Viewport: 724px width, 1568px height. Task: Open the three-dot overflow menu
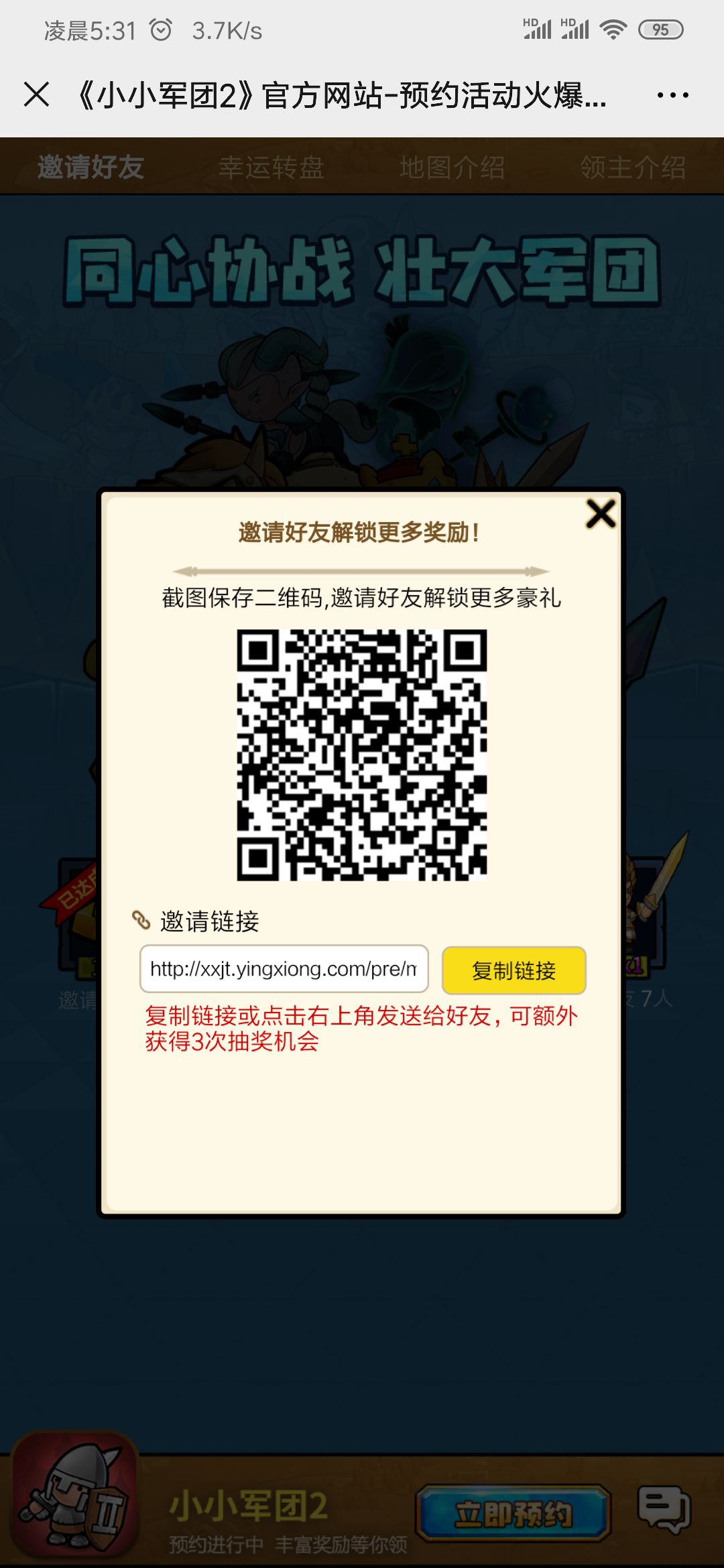point(672,95)
